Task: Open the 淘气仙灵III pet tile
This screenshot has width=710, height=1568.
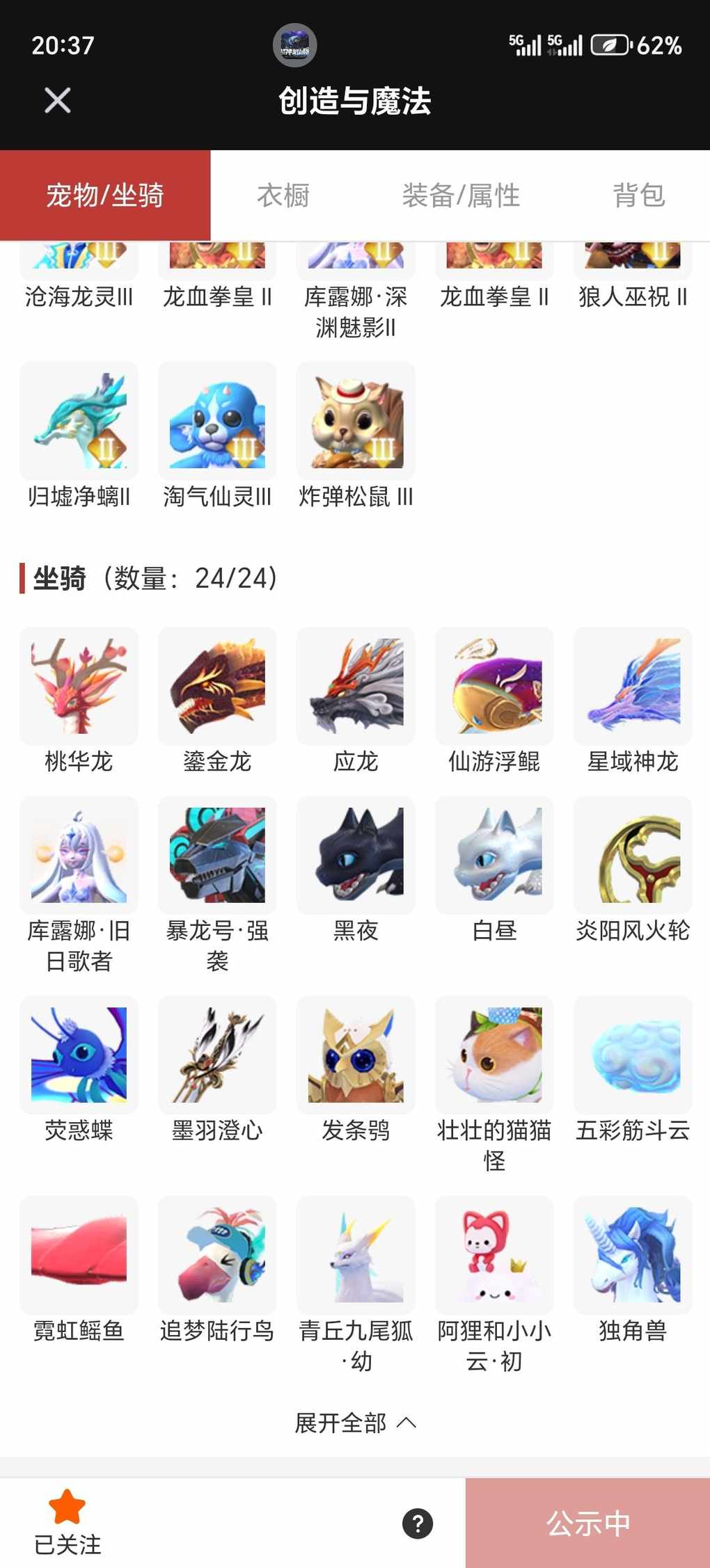Action: click(x=217, y=421)
